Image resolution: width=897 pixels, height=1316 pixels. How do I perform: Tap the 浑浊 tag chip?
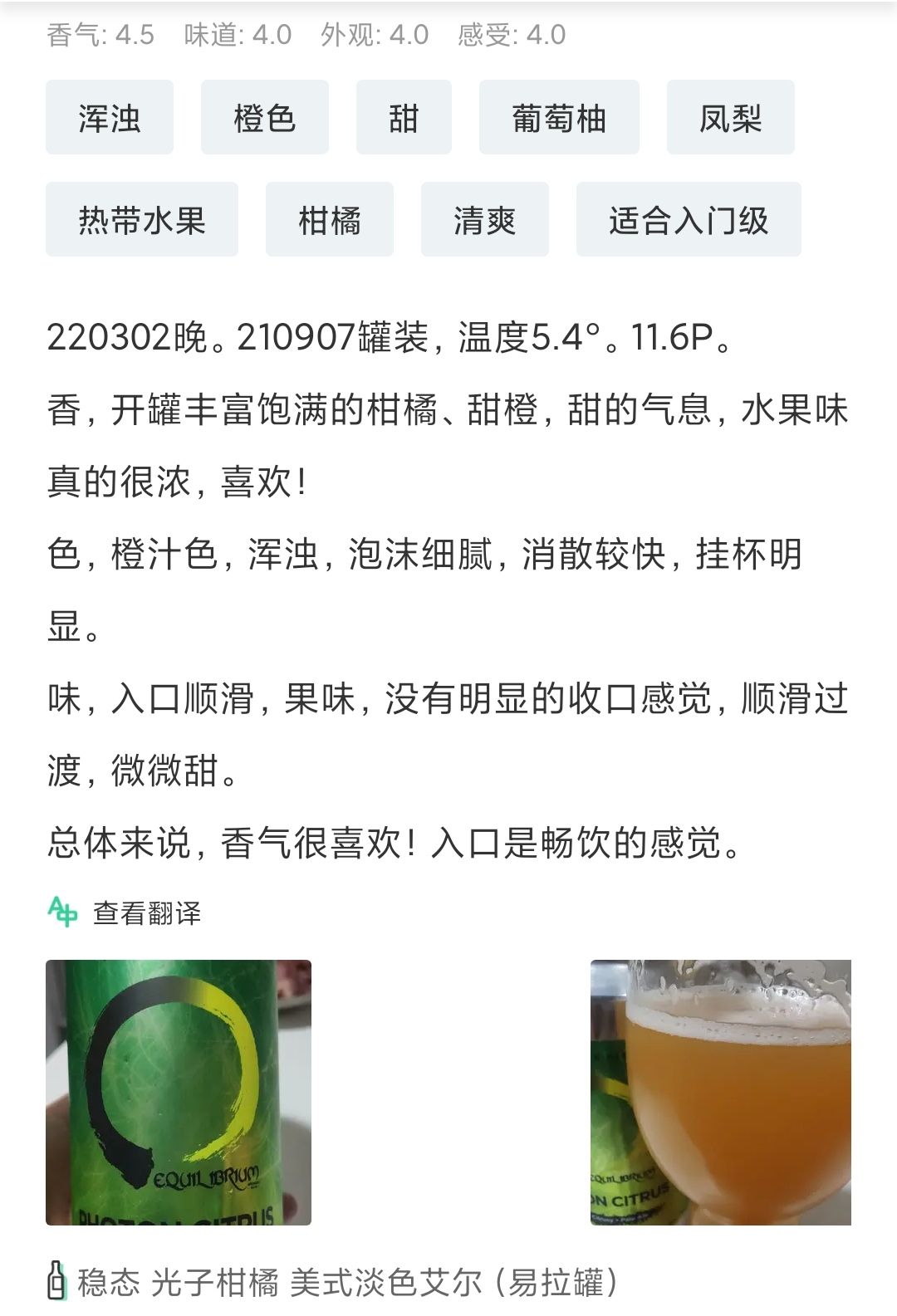point(110,117)
